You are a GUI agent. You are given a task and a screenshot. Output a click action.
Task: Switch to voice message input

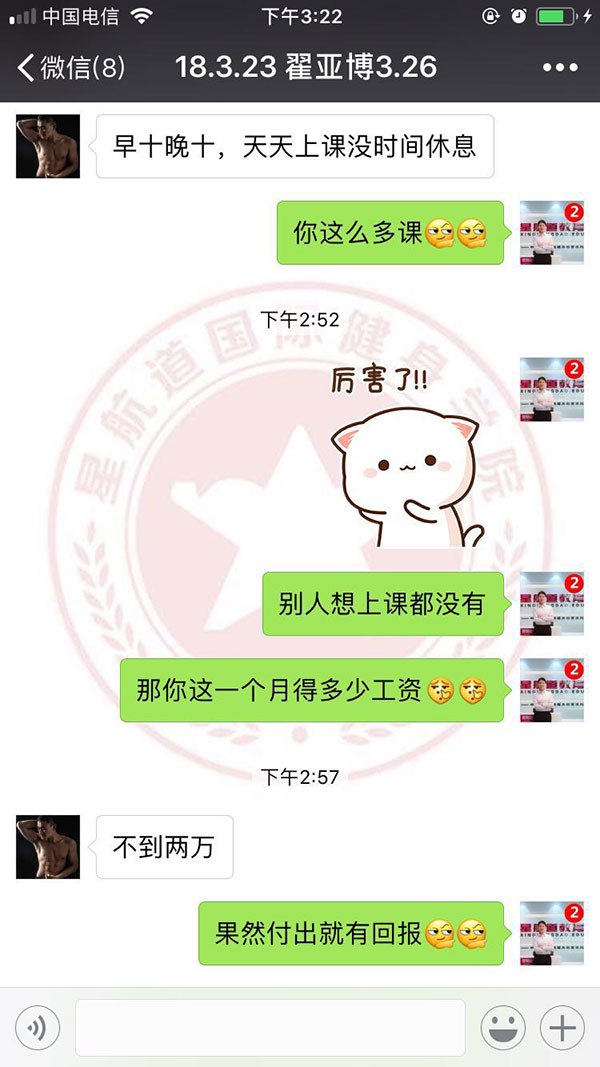[x=38, y=1027]
